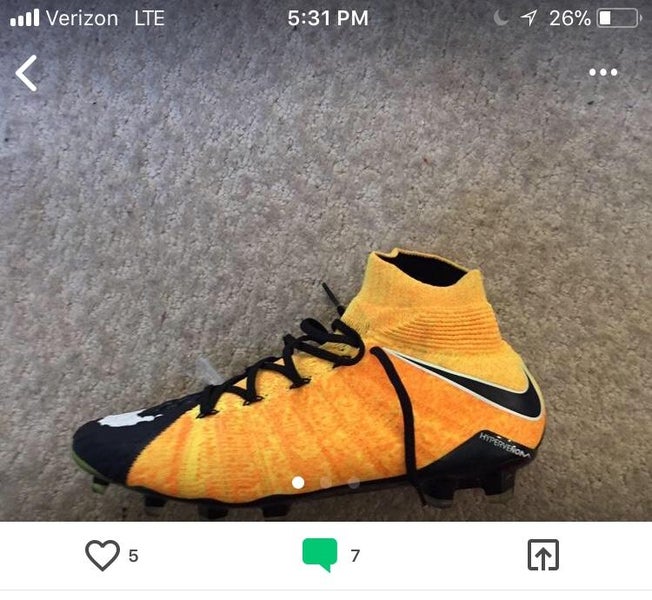
Task: Open the three-dot overflow menu
Action: pyautogui.click(x=603, y=72)
